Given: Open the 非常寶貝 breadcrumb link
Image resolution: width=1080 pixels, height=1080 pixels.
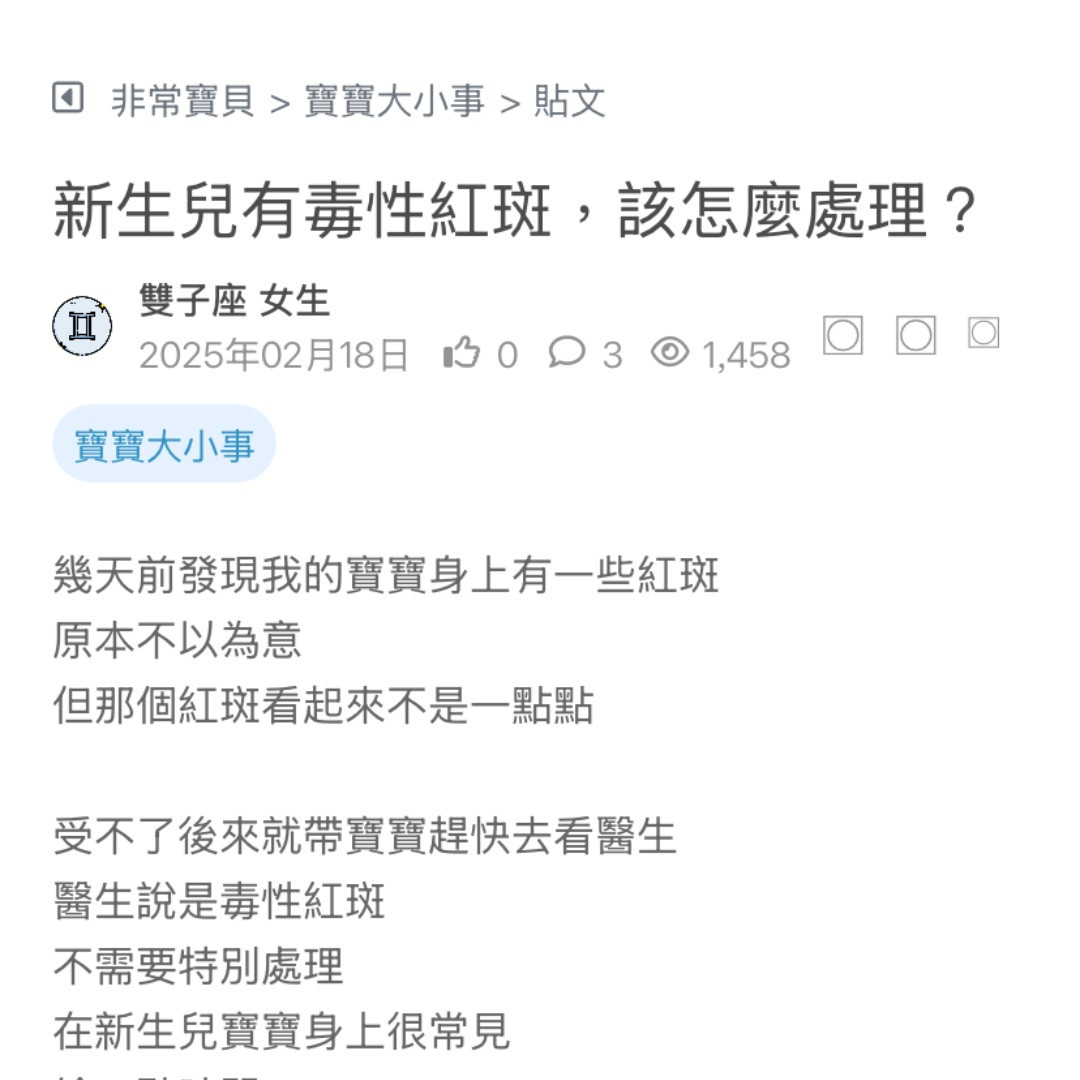Looking at the screenshot, I should (x=182, y=101).
